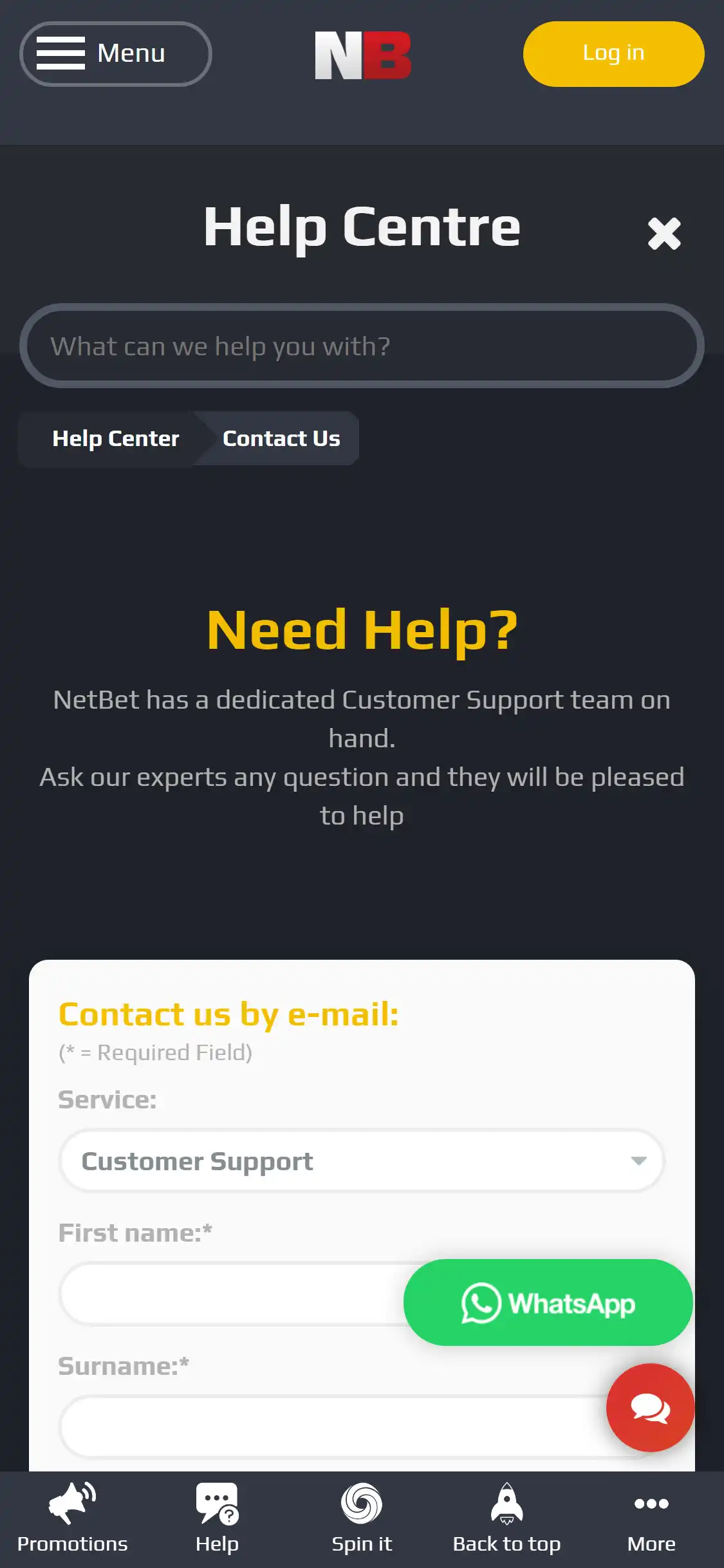Open the red live chat bubble

coord(650,1408)
